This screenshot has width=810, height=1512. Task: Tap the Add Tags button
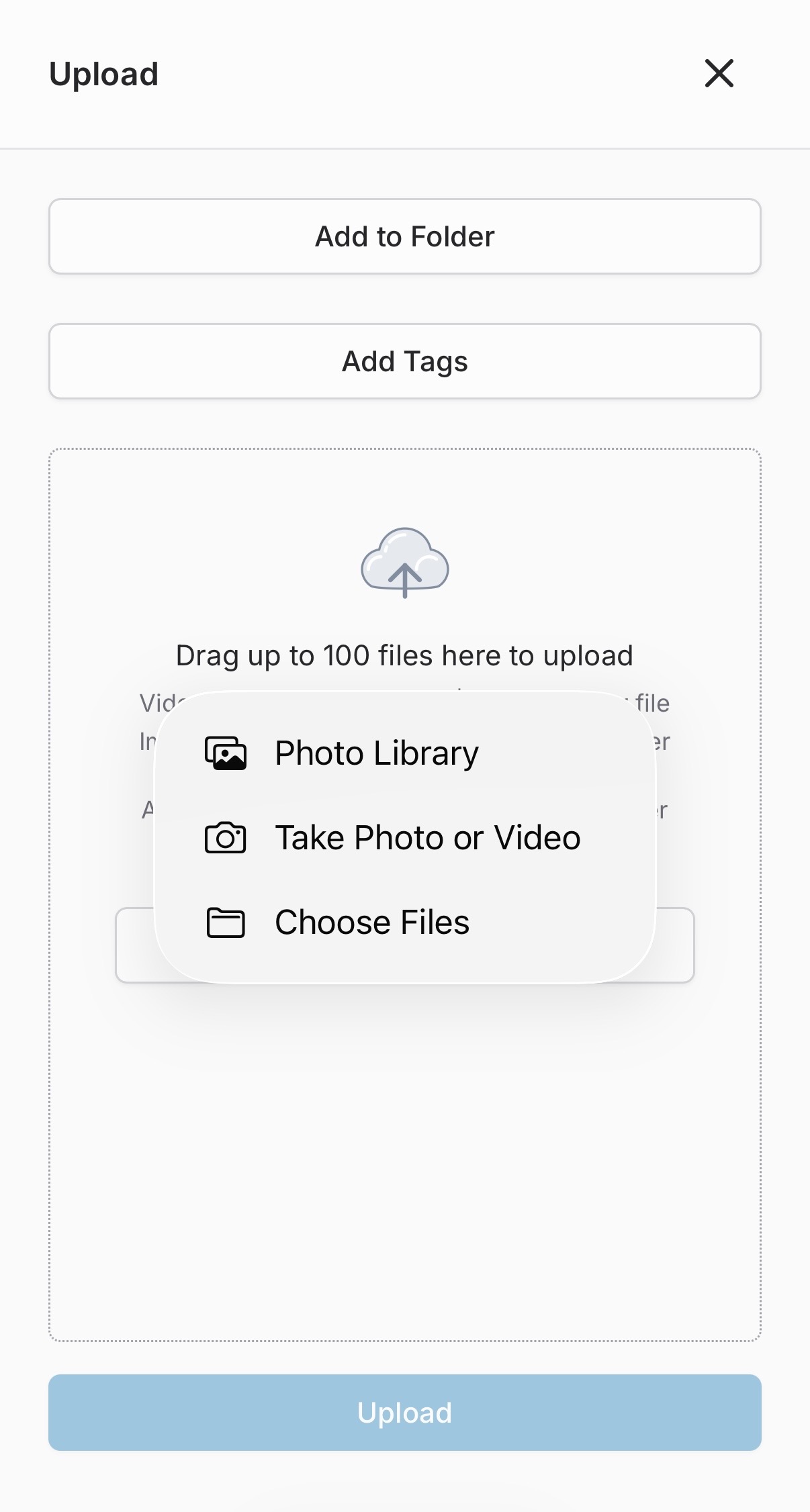(x=404, y=361)
